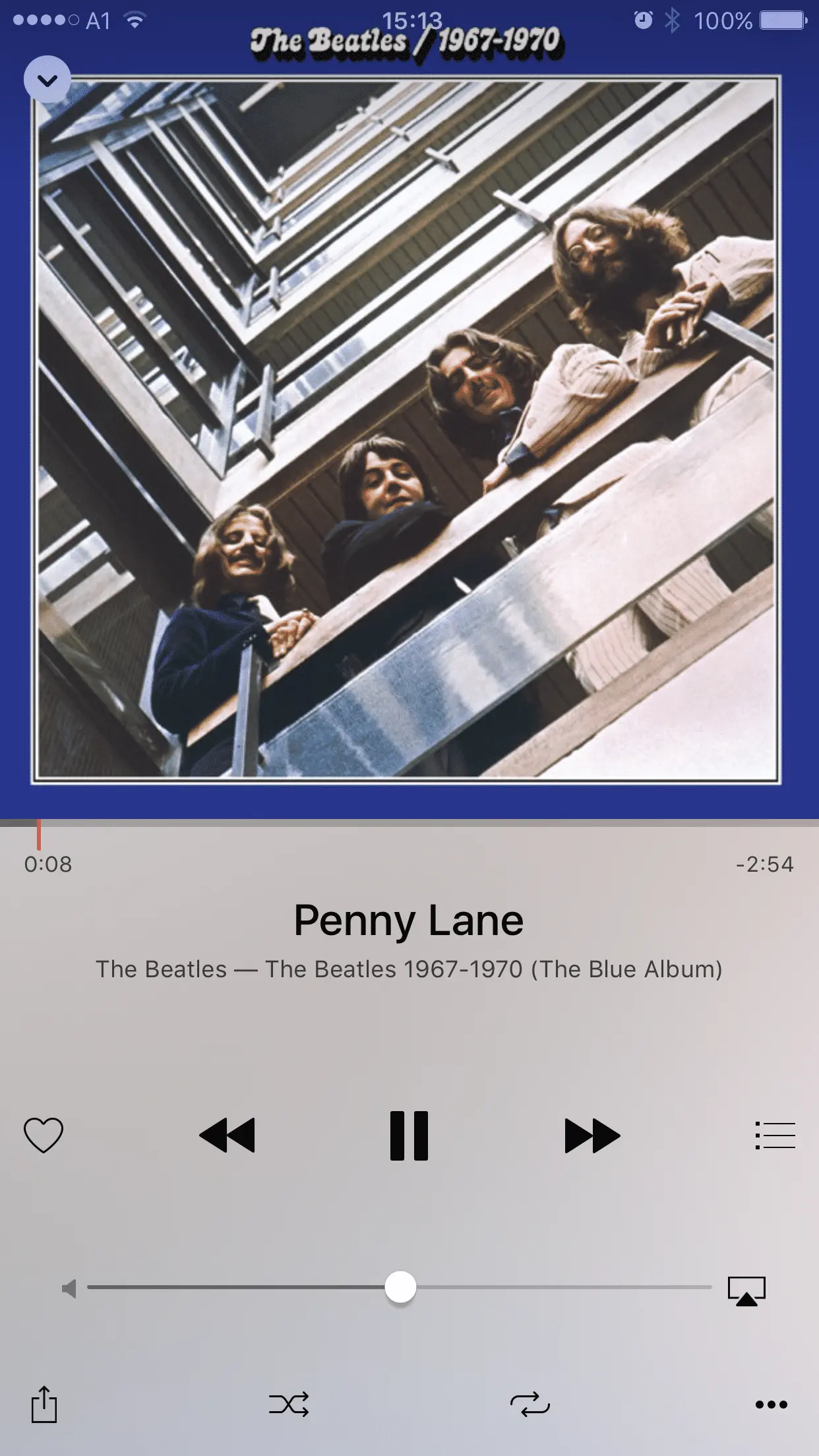
Task: Share this song
Action: tap(44, 1403)
